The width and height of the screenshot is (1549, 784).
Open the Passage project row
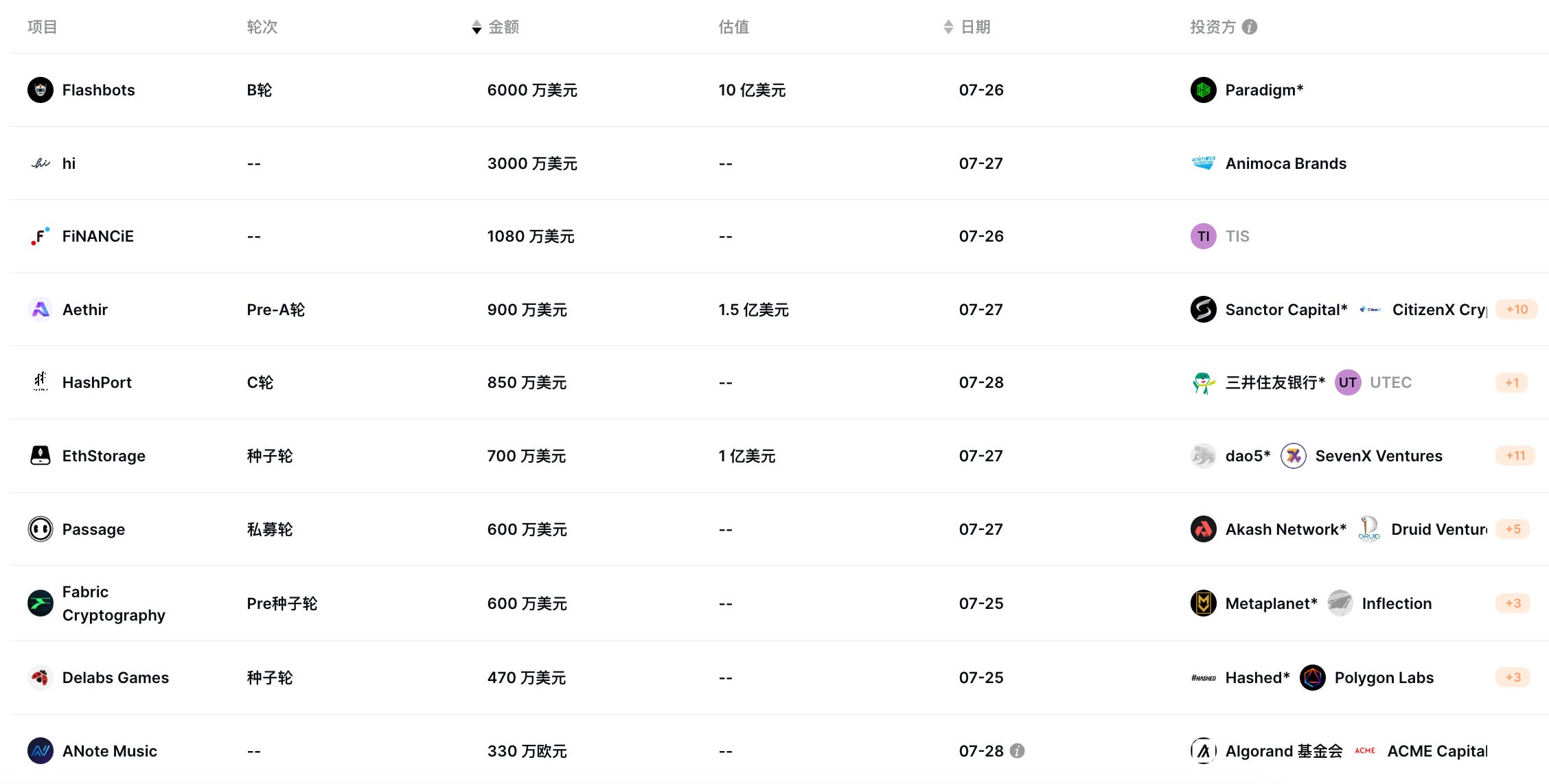(779, 529)
